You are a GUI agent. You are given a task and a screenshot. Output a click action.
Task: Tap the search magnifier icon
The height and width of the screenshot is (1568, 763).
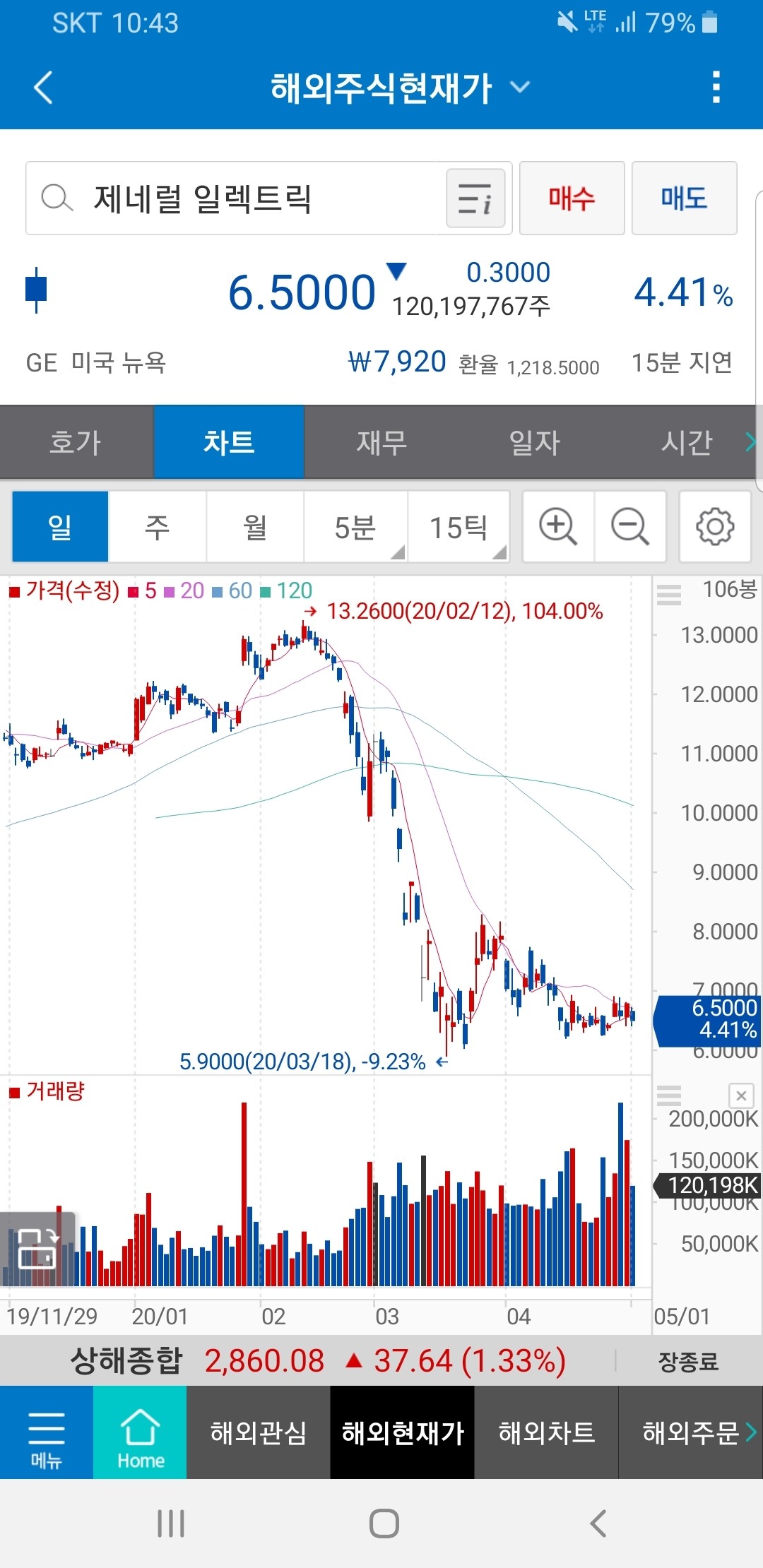coord(55,198)
